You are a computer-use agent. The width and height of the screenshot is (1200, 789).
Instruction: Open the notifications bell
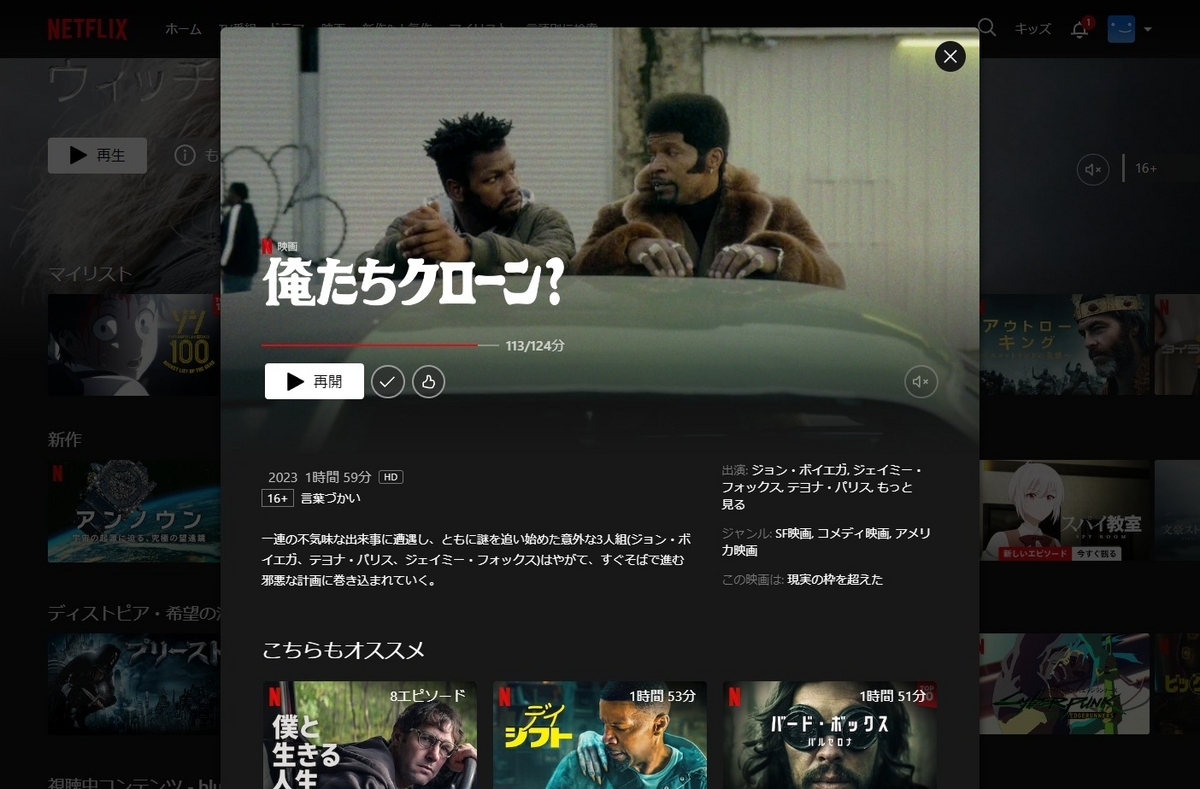(x=1079, y=30)
